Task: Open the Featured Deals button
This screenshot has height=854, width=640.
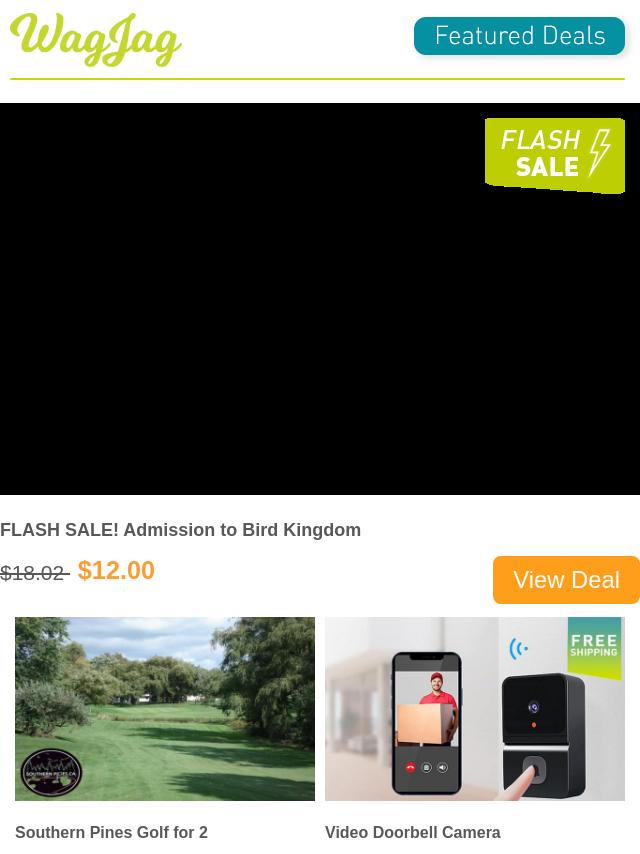Action: coord(519,37)
